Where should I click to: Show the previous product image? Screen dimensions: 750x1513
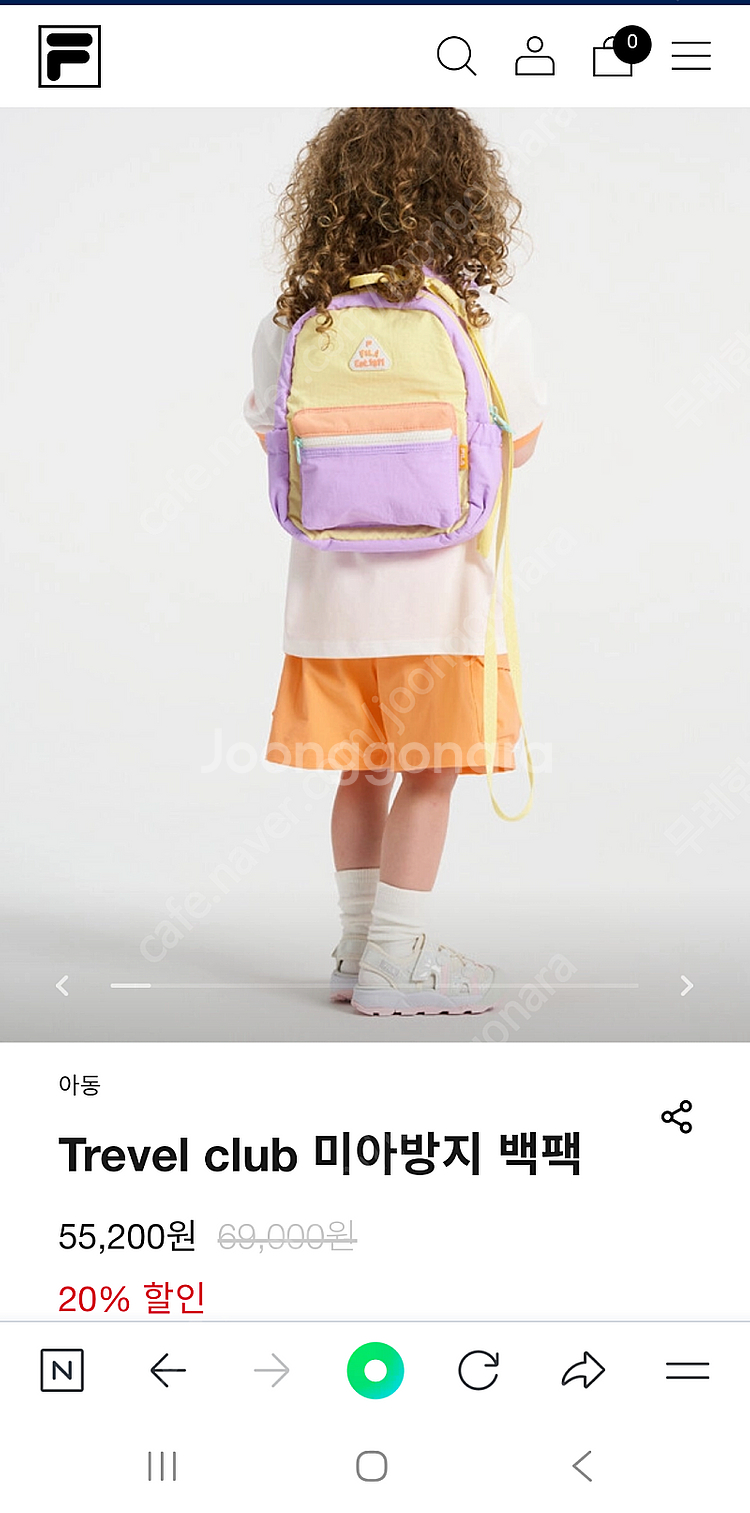[x=62, y=986]
